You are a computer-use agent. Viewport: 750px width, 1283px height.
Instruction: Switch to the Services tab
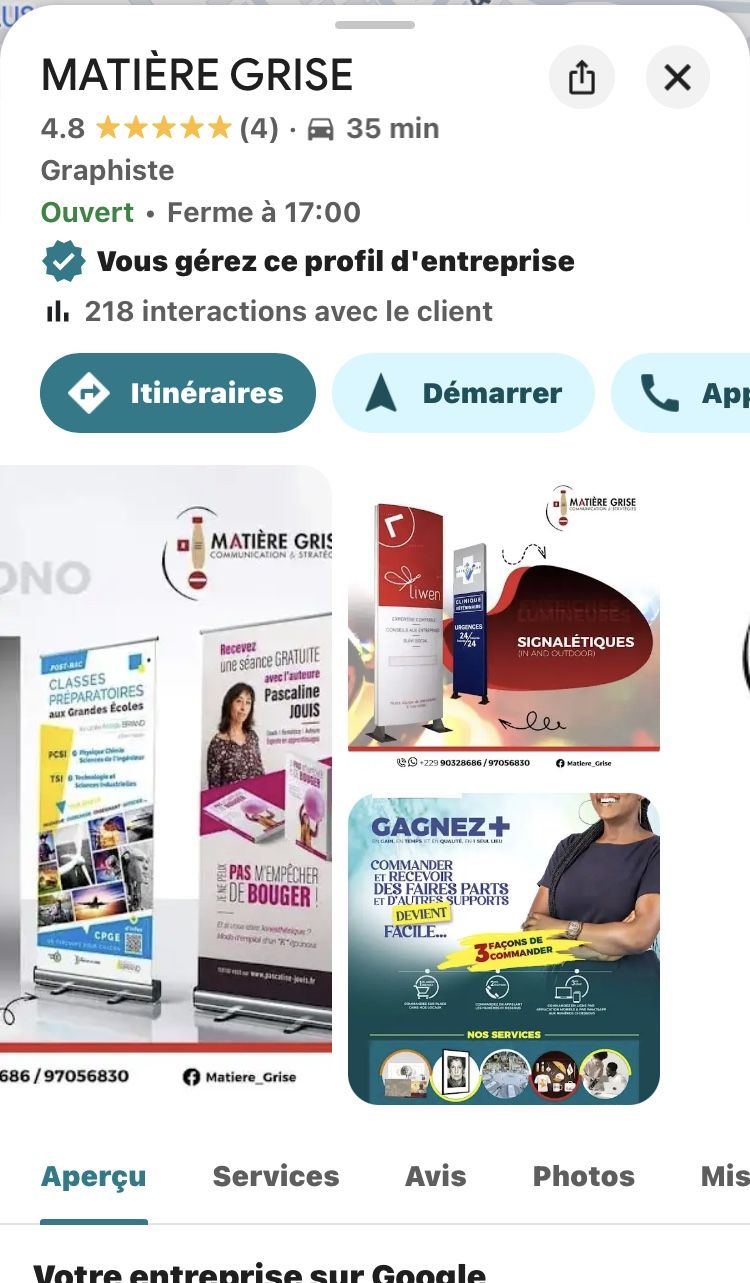(x=276, y=1176)
